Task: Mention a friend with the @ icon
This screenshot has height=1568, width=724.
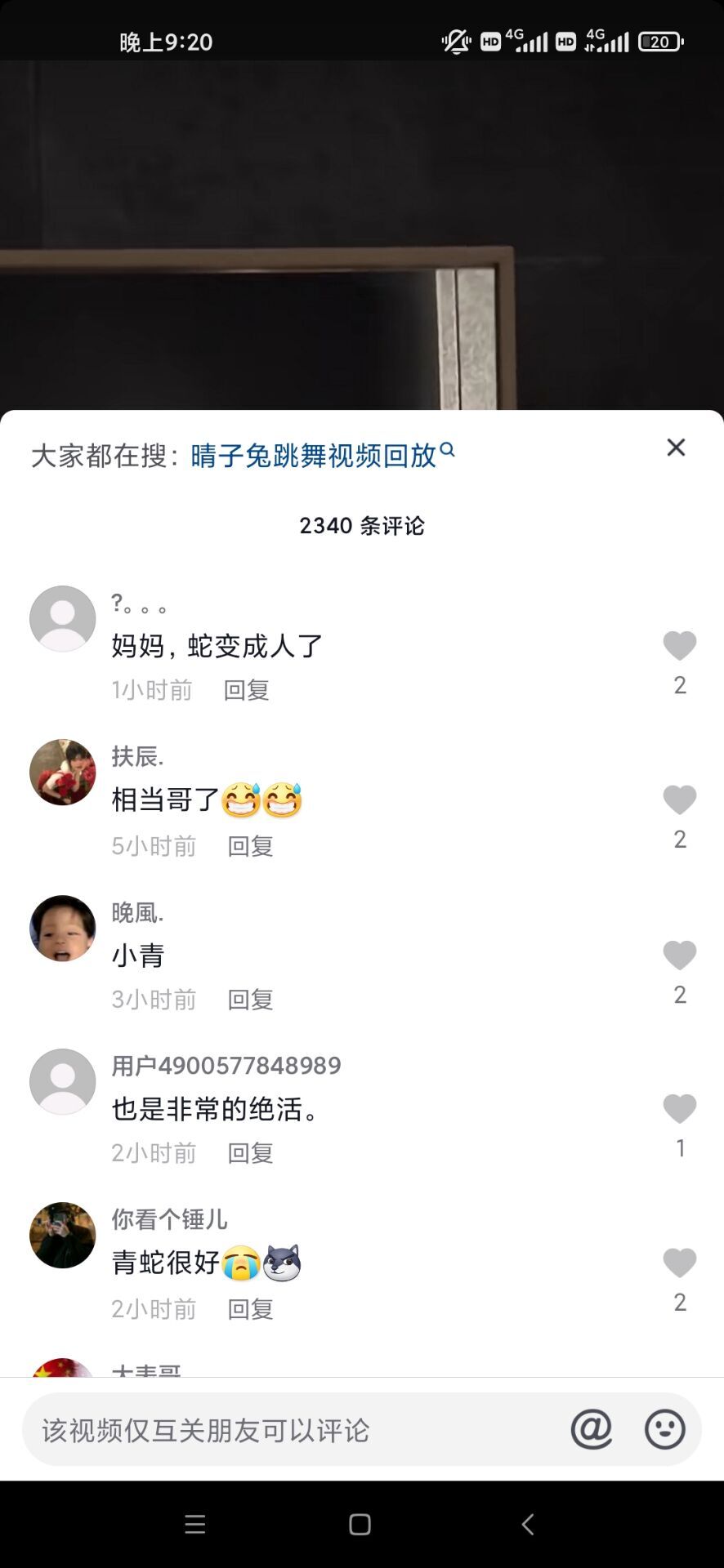Action: 591,1429
